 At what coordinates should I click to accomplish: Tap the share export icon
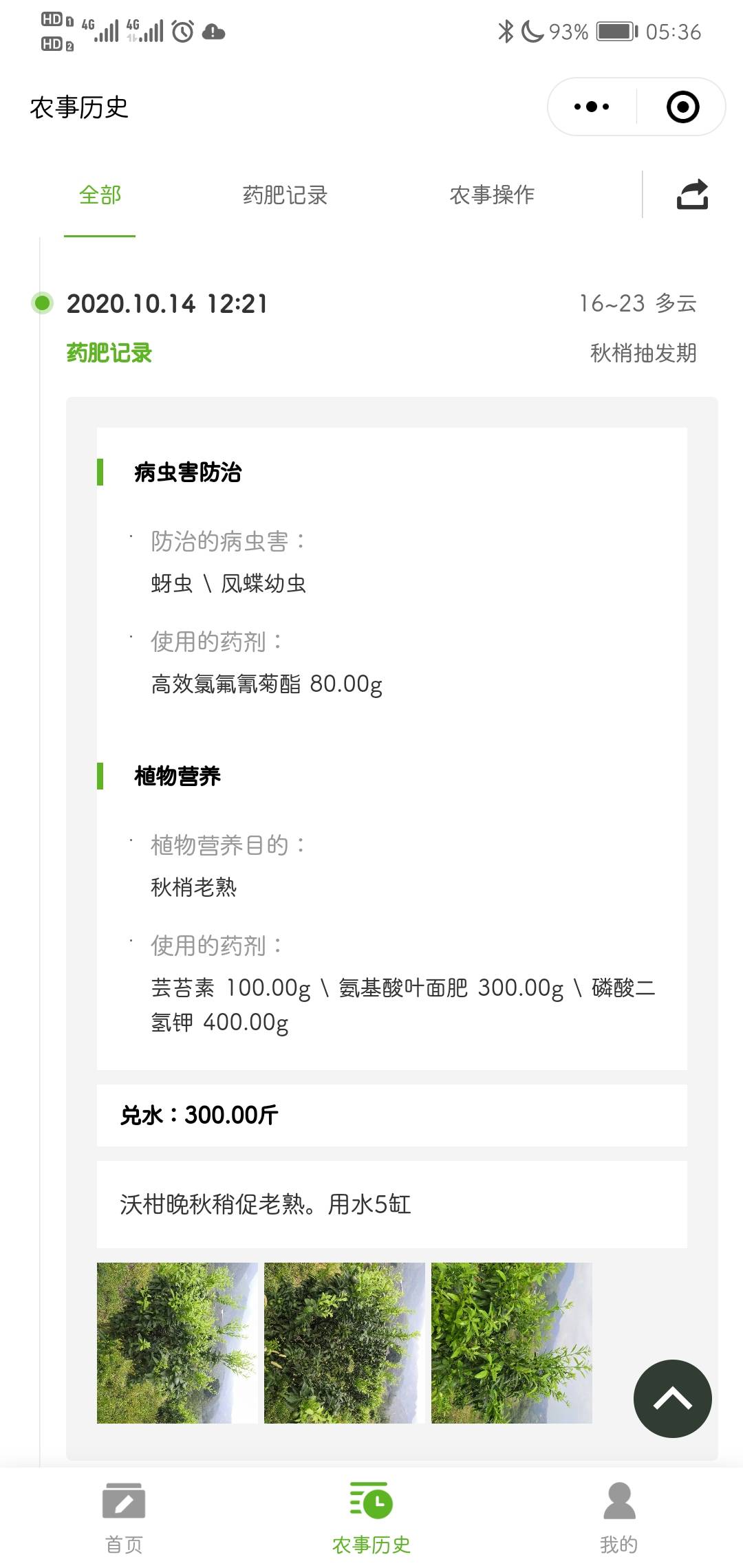692,194
